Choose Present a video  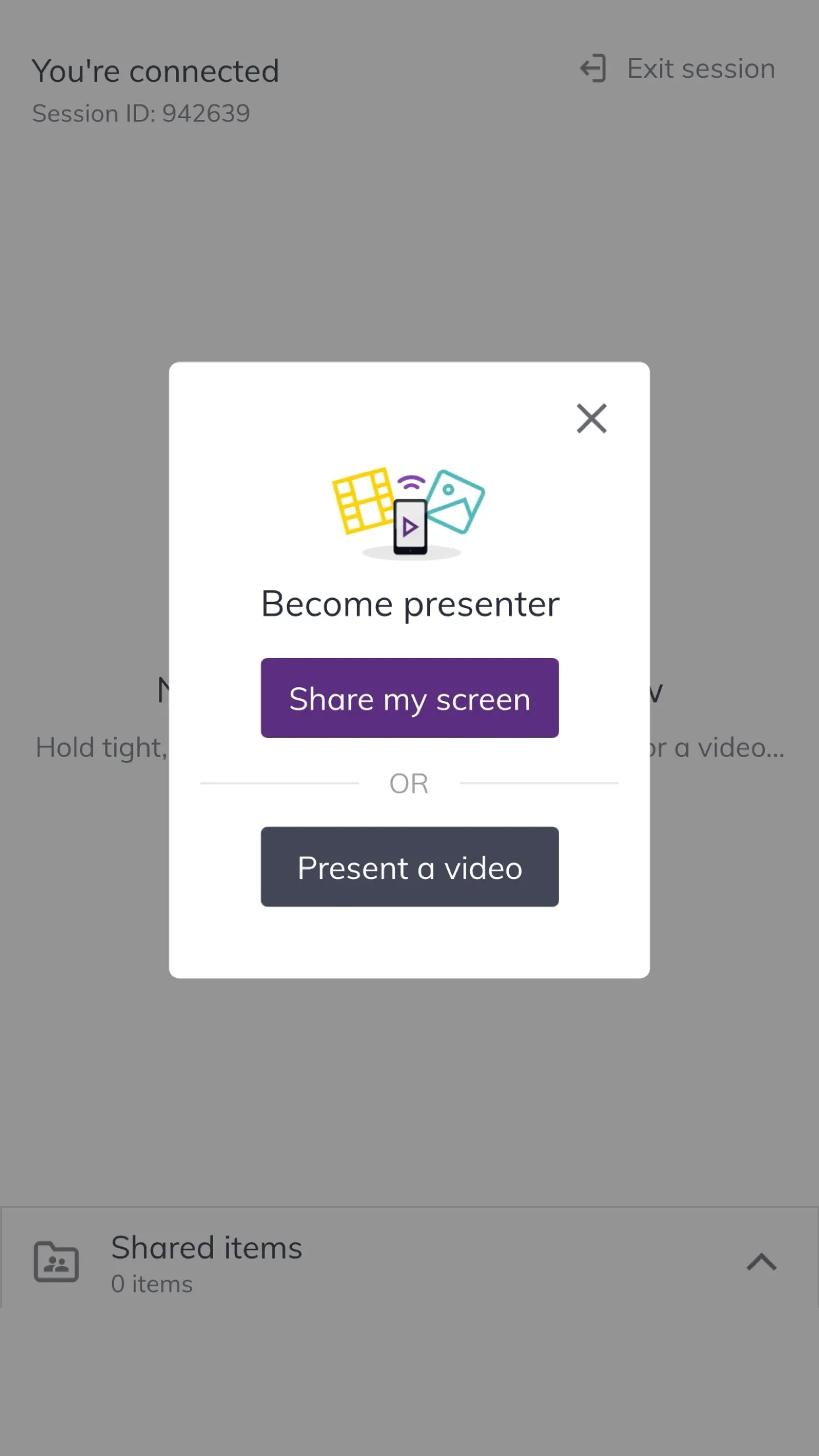(409, 866)
